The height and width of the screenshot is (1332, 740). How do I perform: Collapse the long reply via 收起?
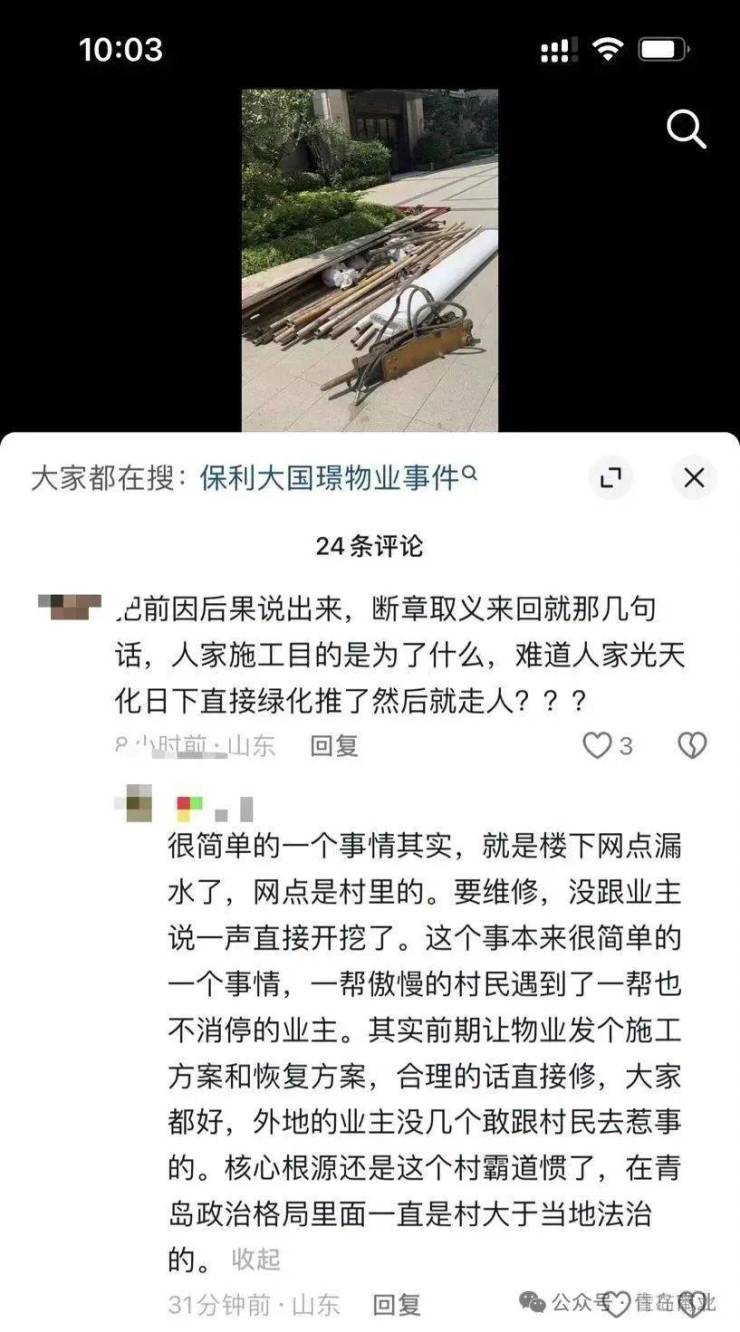tap(256, 1259)
